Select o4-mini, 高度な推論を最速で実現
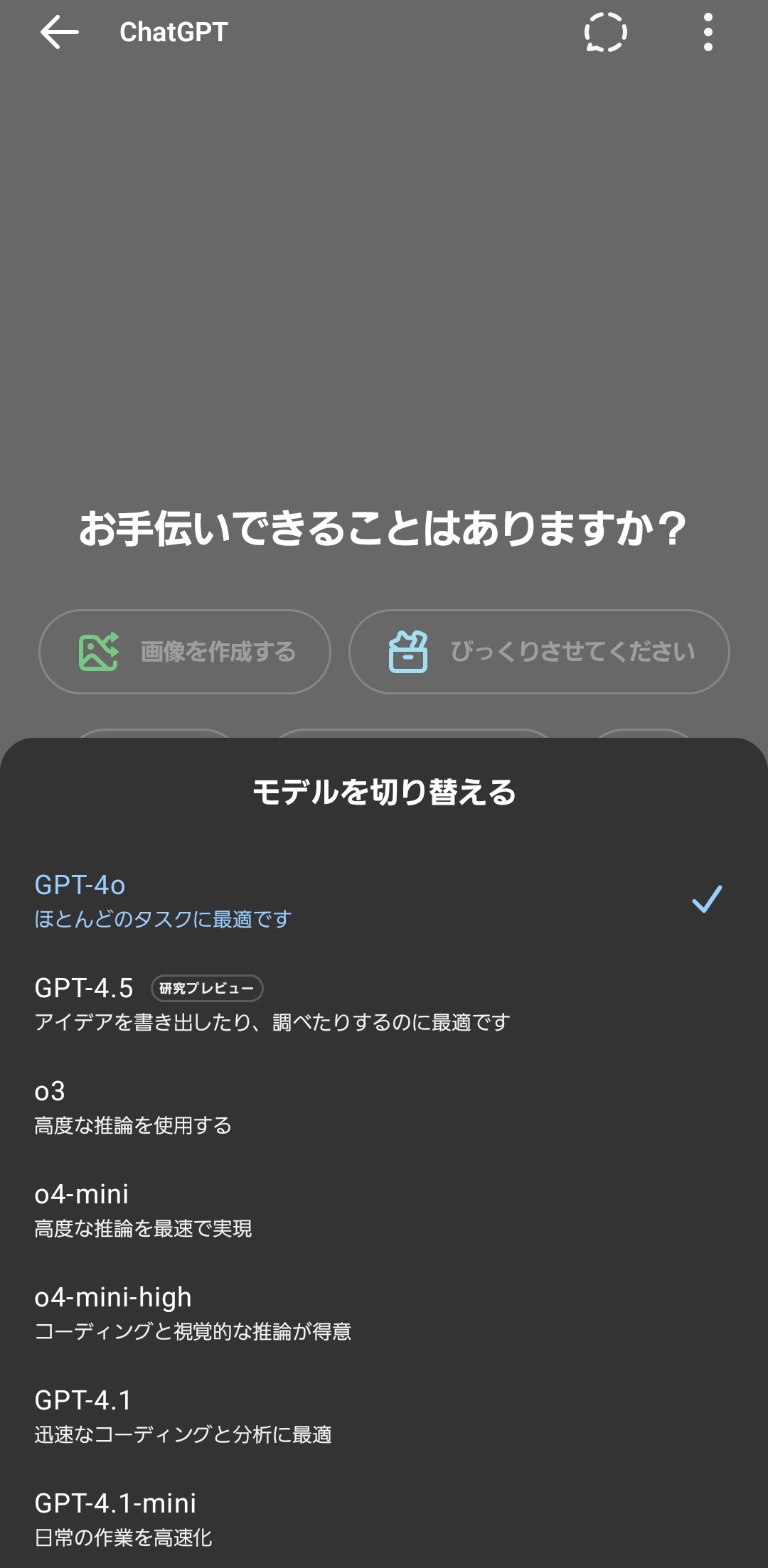 [384, 1210]
